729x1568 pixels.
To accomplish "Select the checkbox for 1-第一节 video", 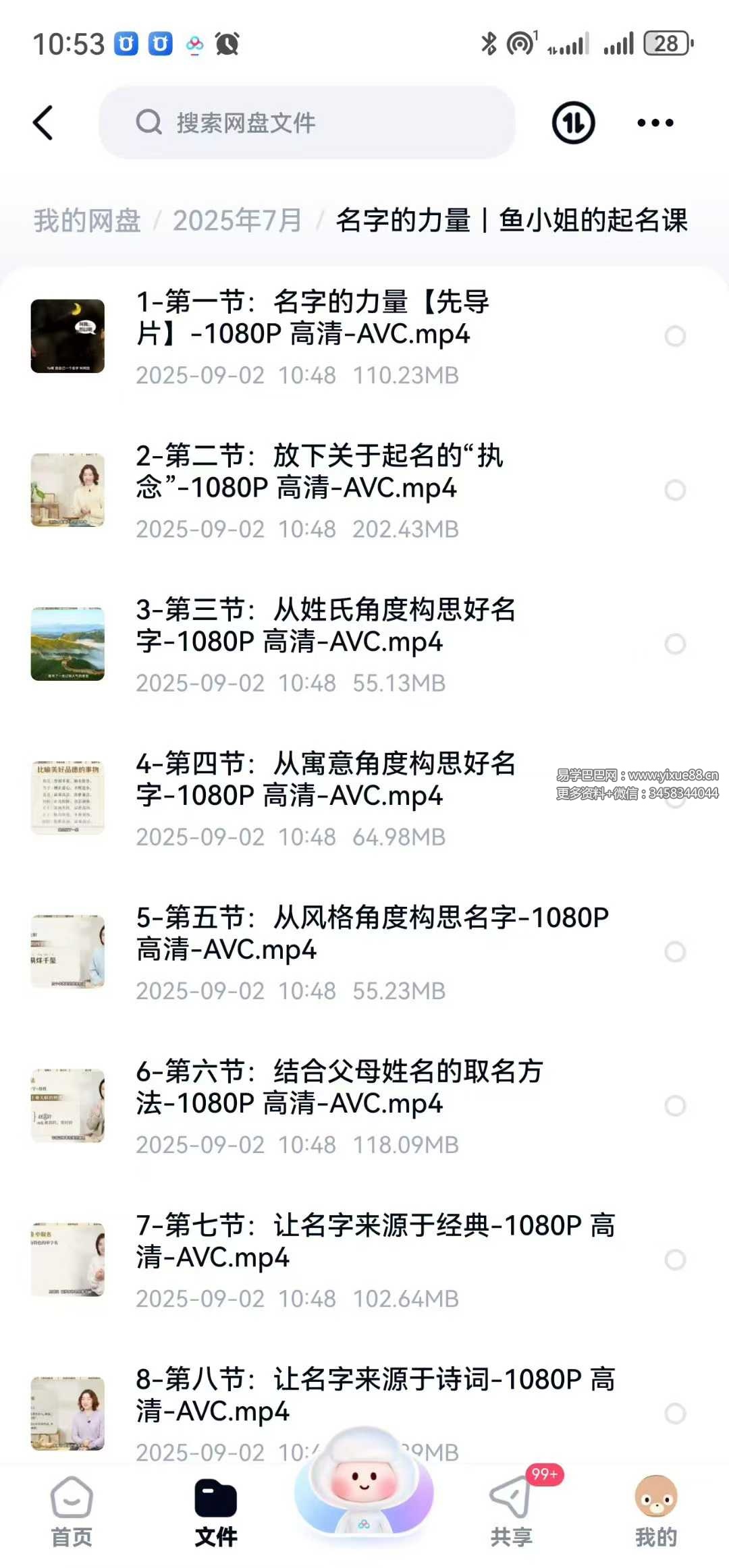I will click(x=675, y=336).
